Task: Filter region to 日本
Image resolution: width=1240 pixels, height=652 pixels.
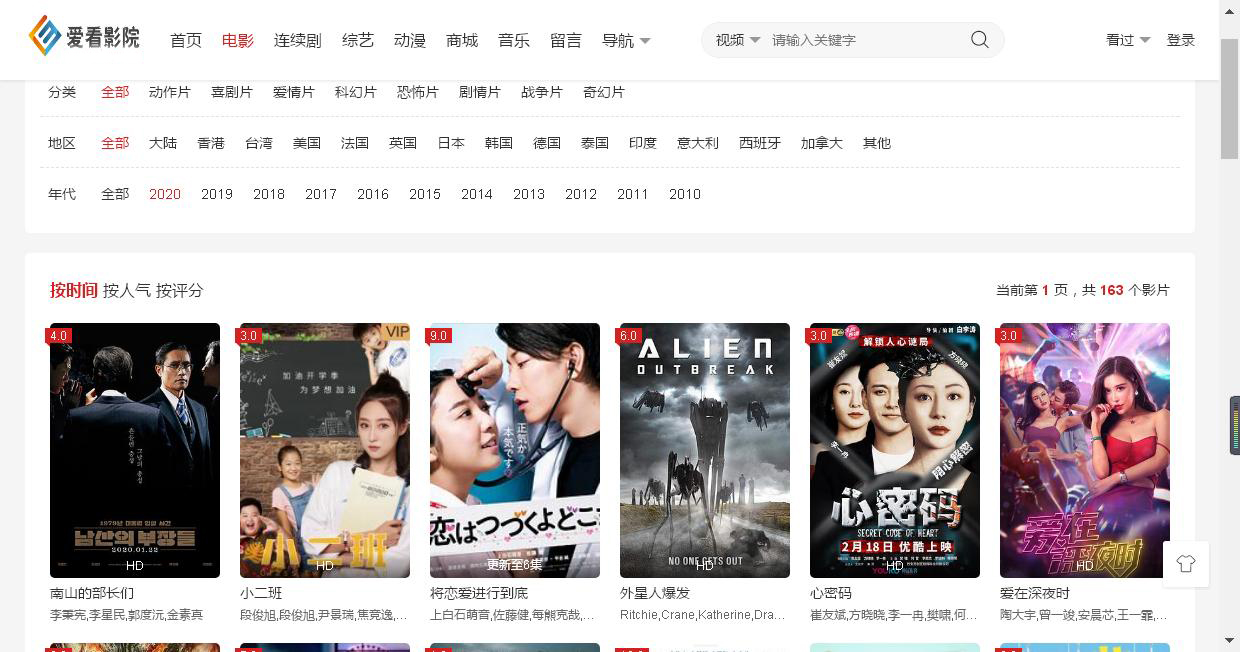Action: [x=451, y=143]
